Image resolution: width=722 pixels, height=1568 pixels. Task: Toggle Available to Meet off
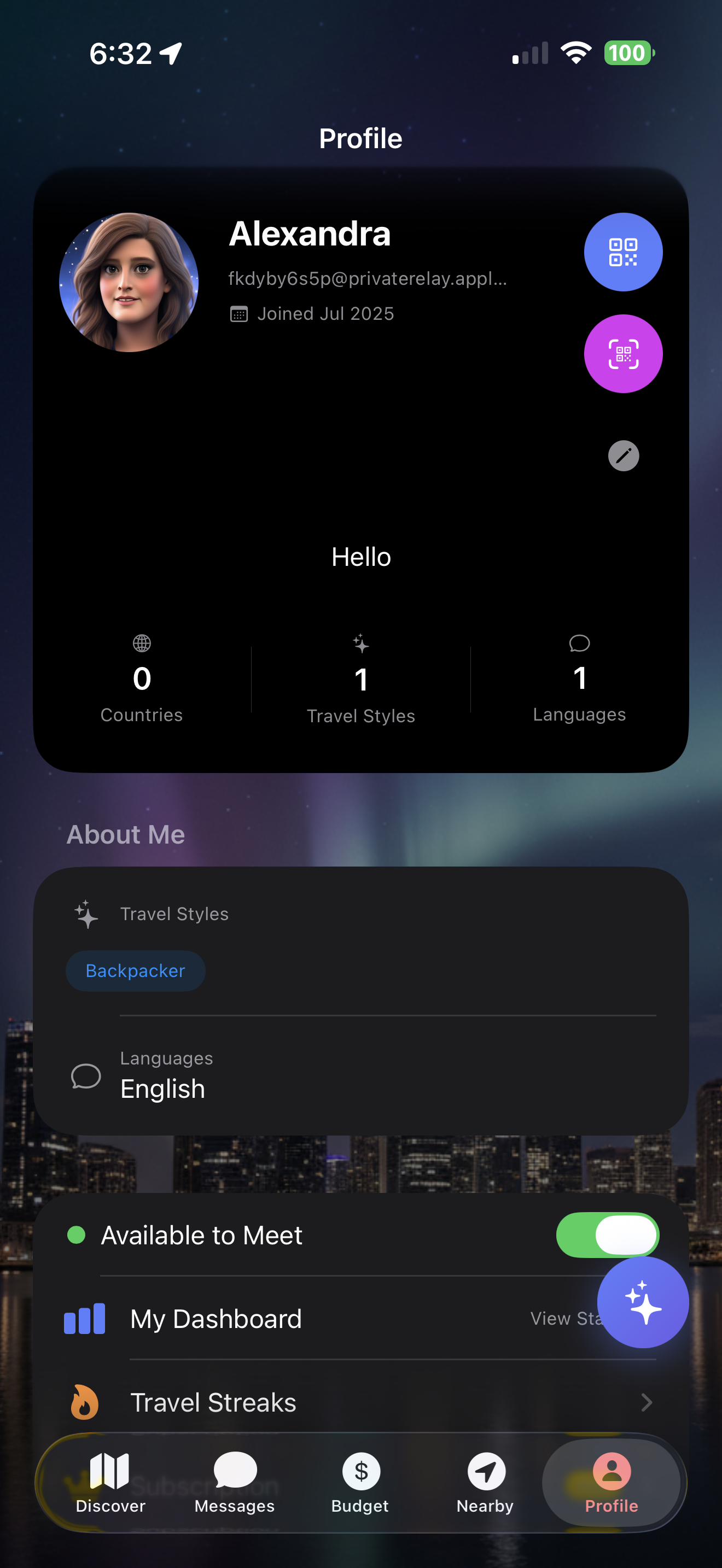click(x=607, y=1235)
